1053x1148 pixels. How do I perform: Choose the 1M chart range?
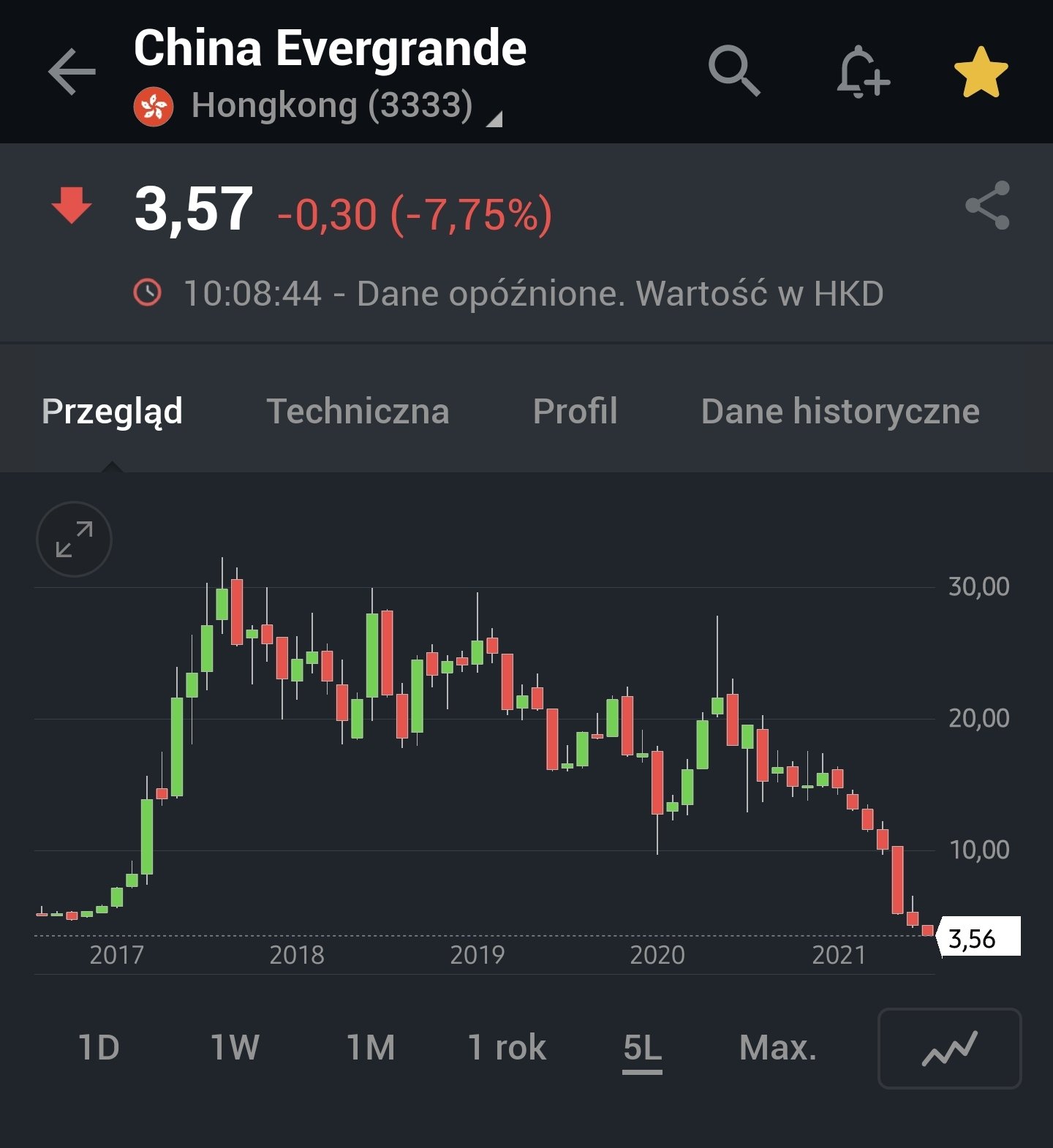pos(371,1047)
